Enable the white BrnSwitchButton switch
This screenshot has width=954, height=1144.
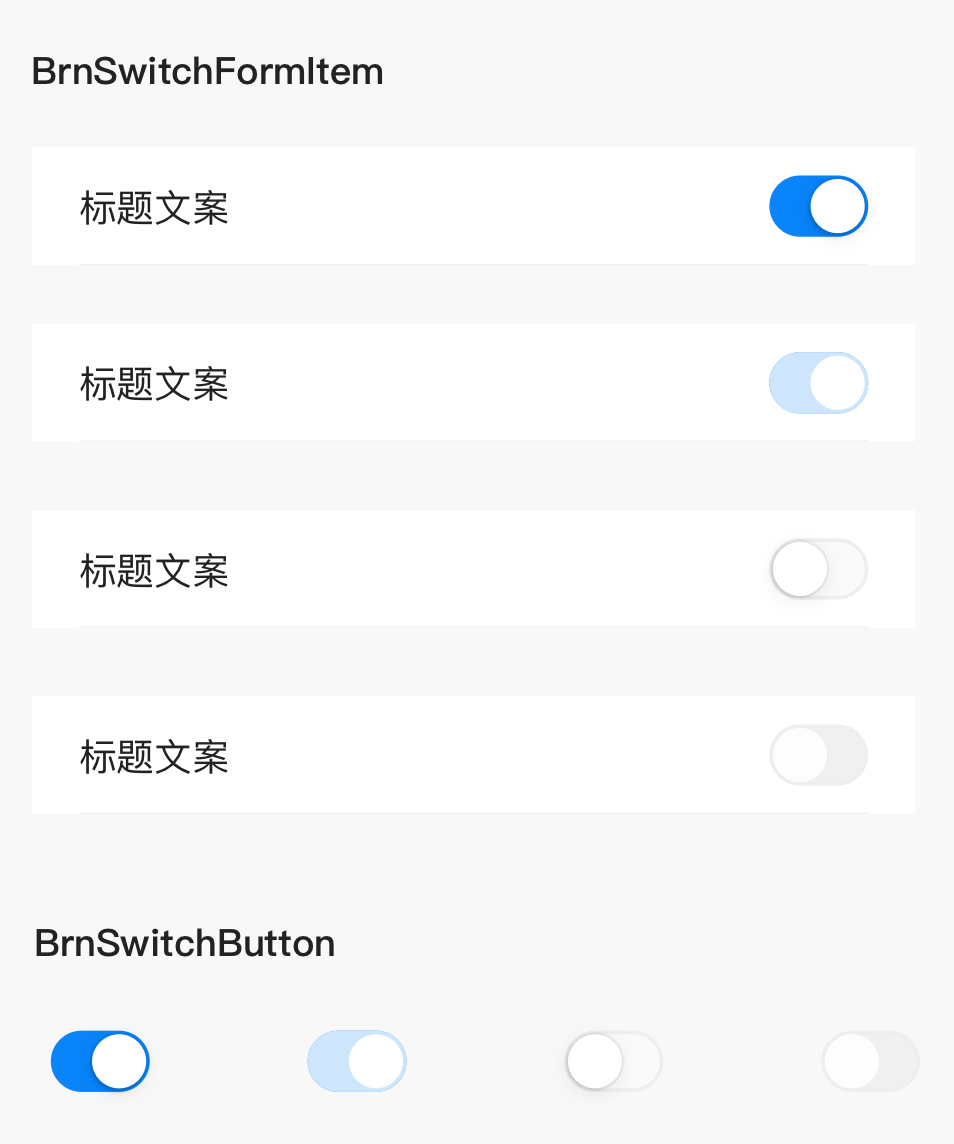click(x=614, y=1061)
